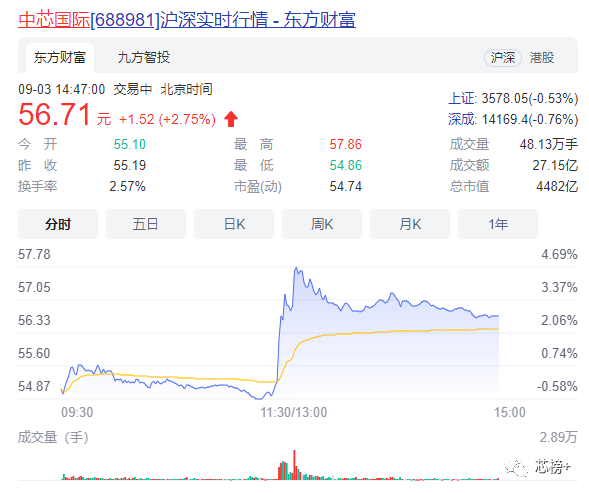Open the 日K daily candlestick chart
Screen dimensions: 589x493
tap(234, 224)
